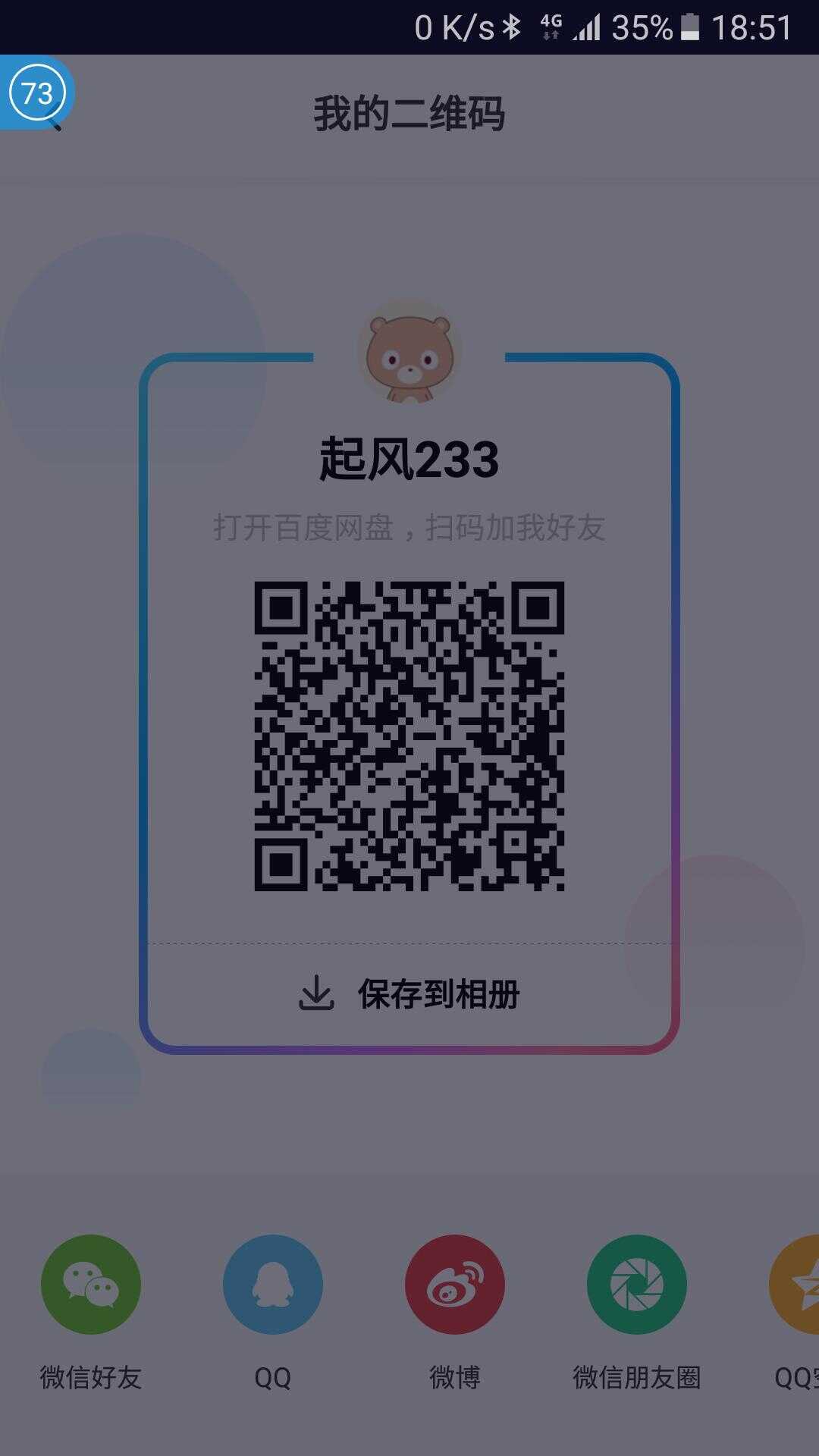This screenshot has height=1456, width=819.
Task: Save the QR code to the album
Action: click(x=409, y=993)
